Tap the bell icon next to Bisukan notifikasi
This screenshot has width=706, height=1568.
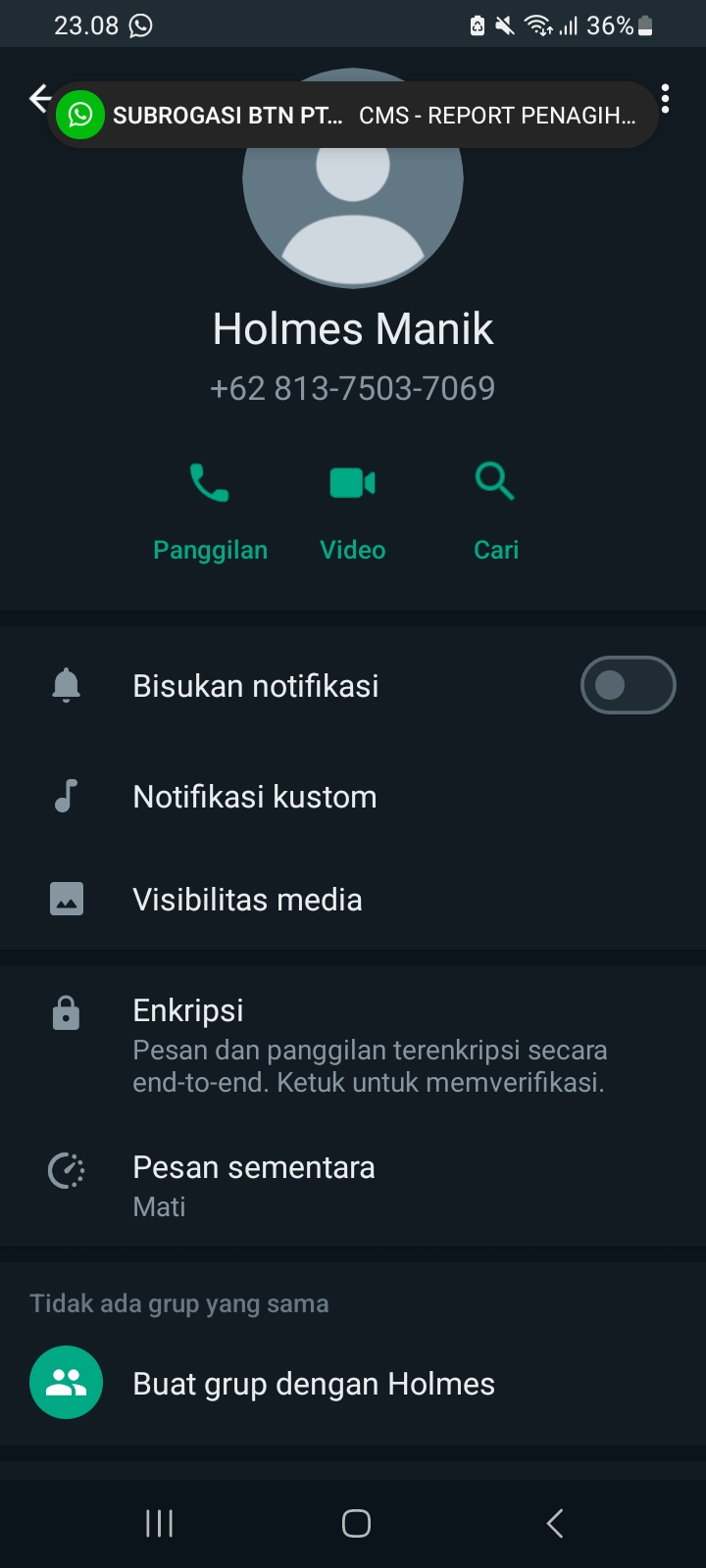click(66, 685)
